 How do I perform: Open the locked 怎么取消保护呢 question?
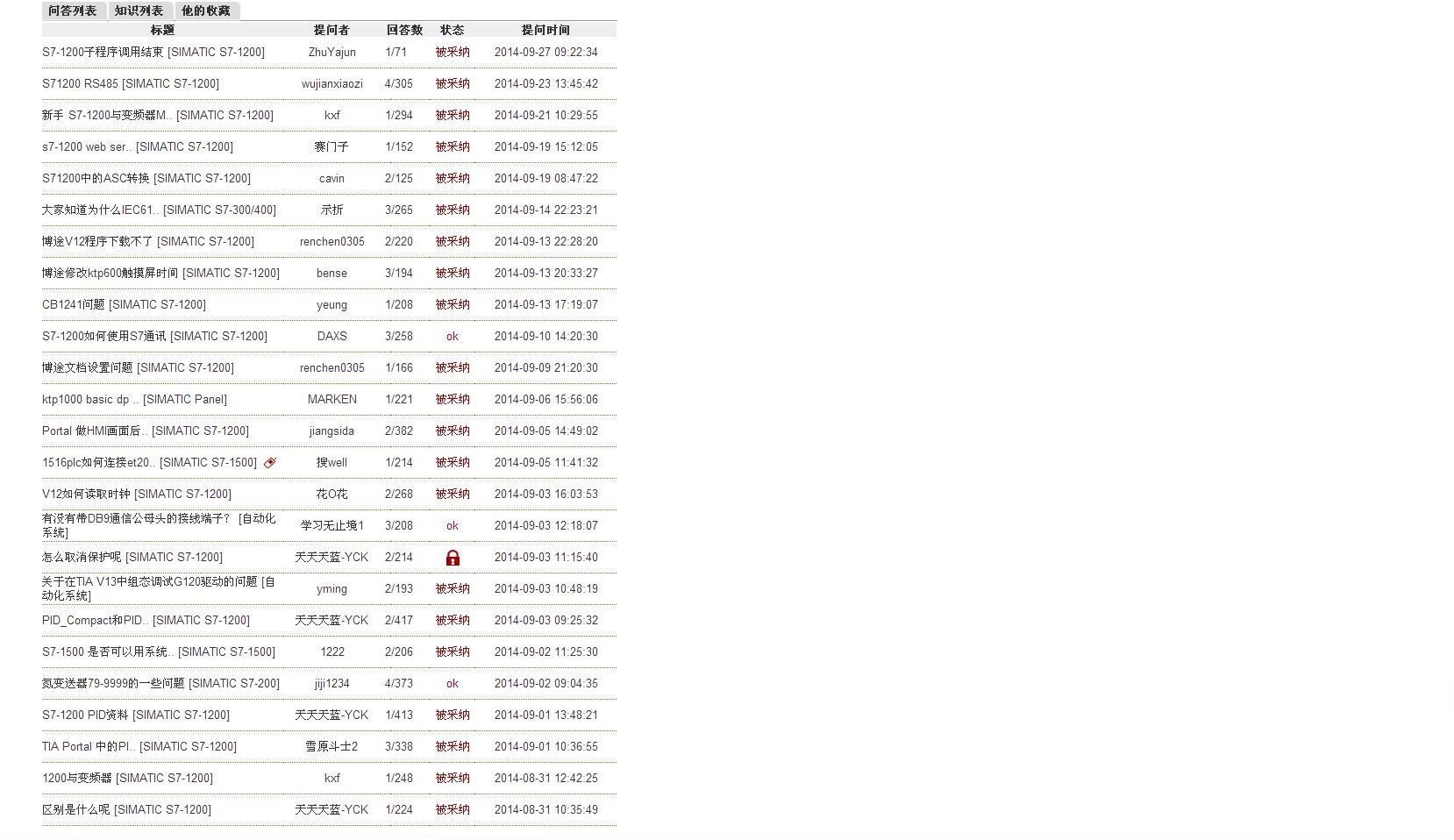pos(82,558)
